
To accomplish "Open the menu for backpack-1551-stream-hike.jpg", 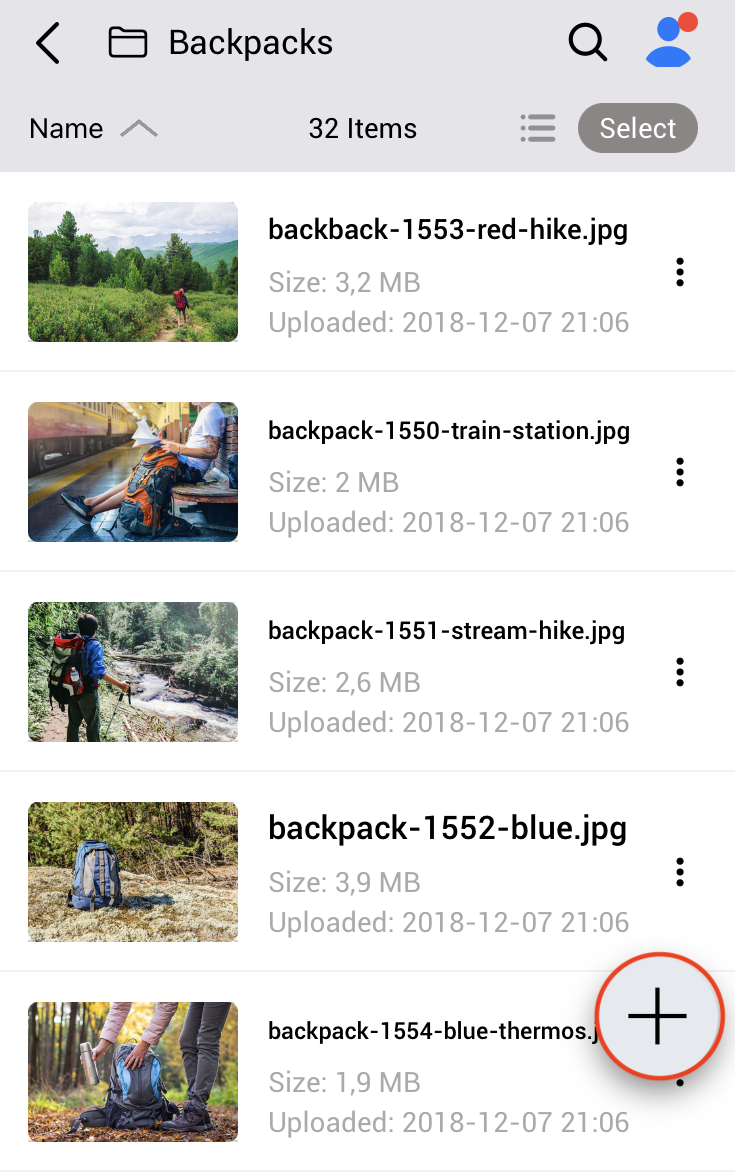I will pos(680,672).
